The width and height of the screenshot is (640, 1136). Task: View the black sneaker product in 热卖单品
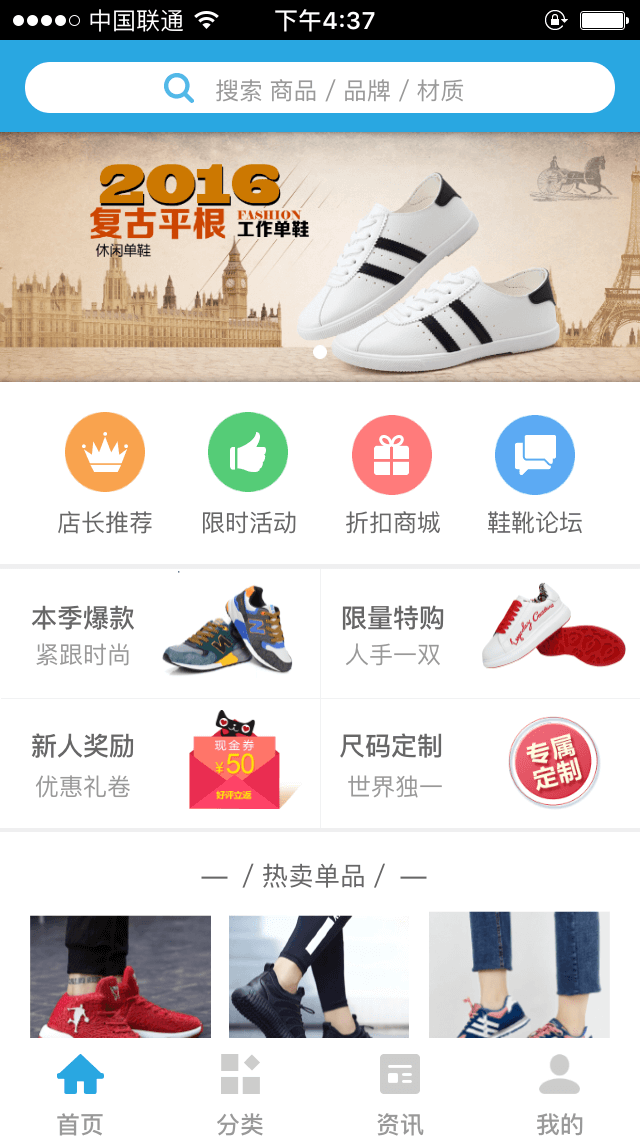tap(319, 976)
